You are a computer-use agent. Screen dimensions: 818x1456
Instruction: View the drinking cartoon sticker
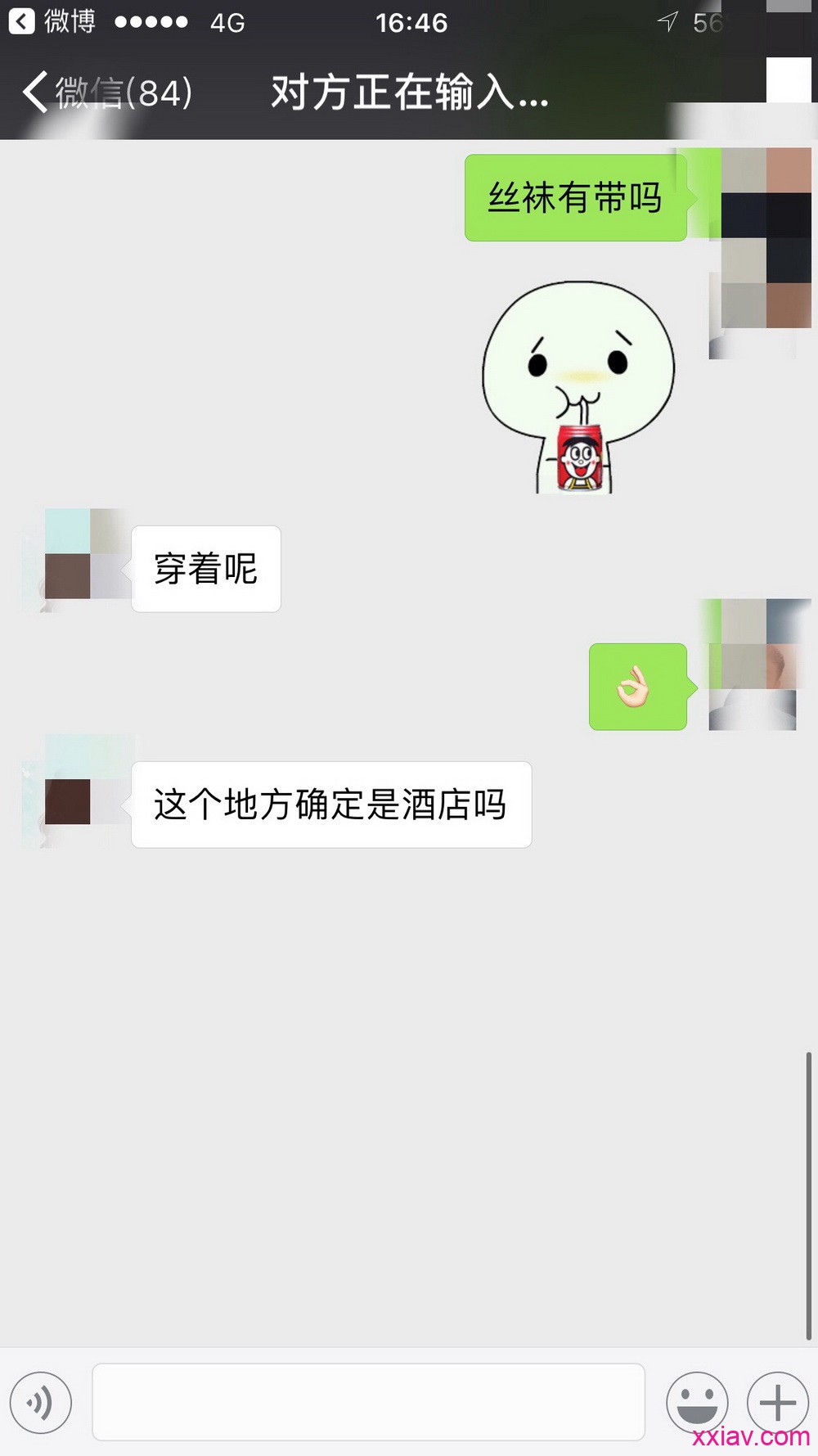point(579,388)
